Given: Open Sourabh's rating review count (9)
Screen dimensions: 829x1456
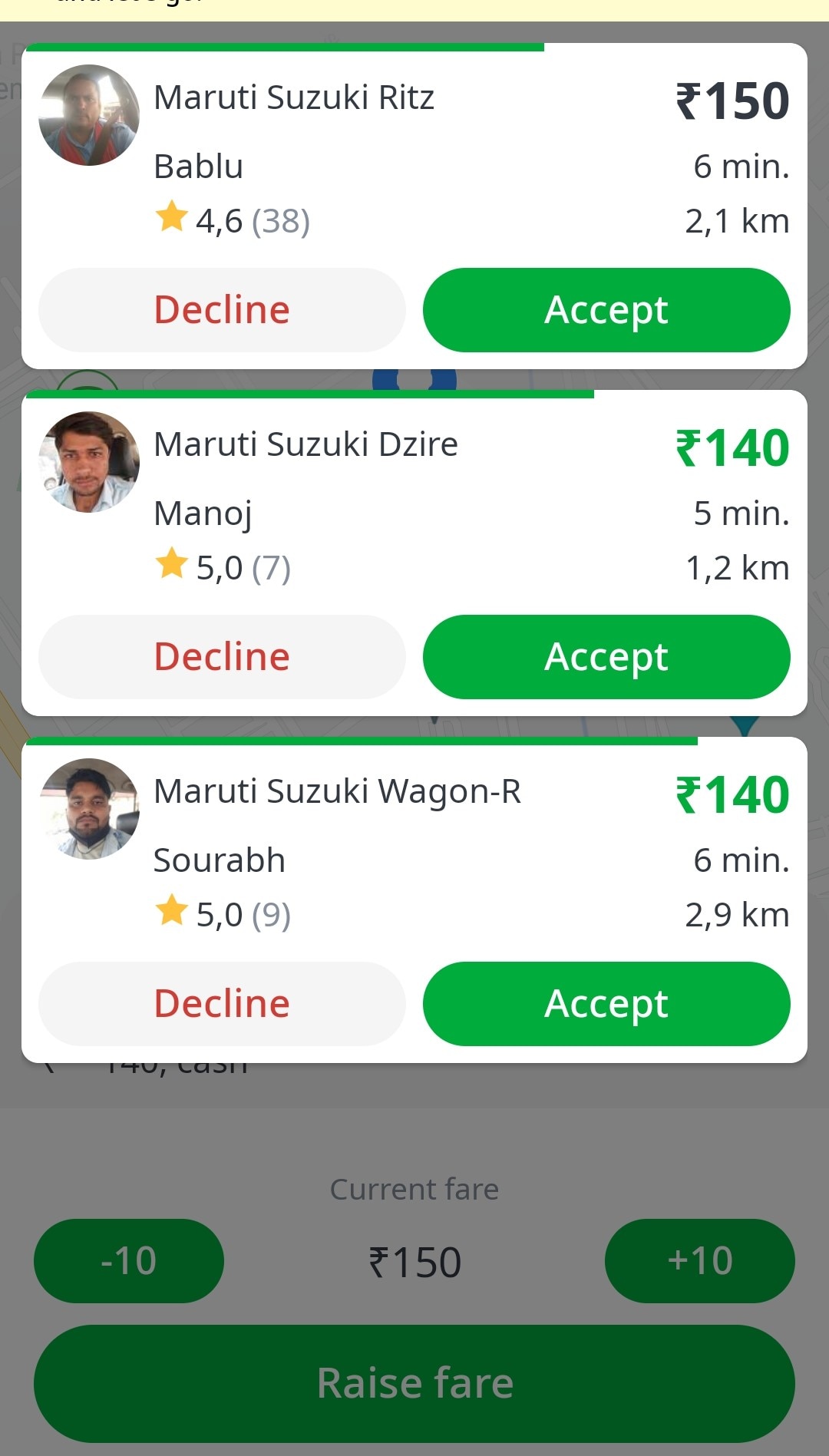Looking at the screenshot, I should click(272, 913).
